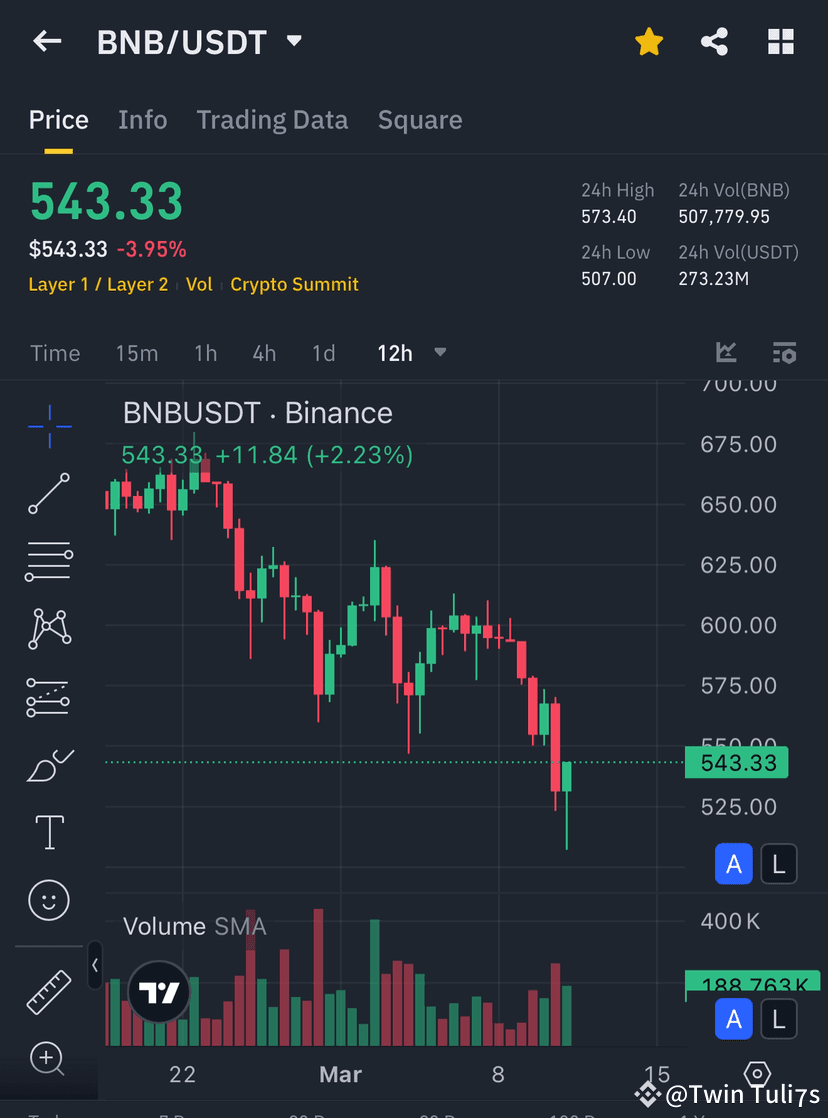Screen dimensions: 828x1118
Task: Tap the share icon
Action: [714, 41]
